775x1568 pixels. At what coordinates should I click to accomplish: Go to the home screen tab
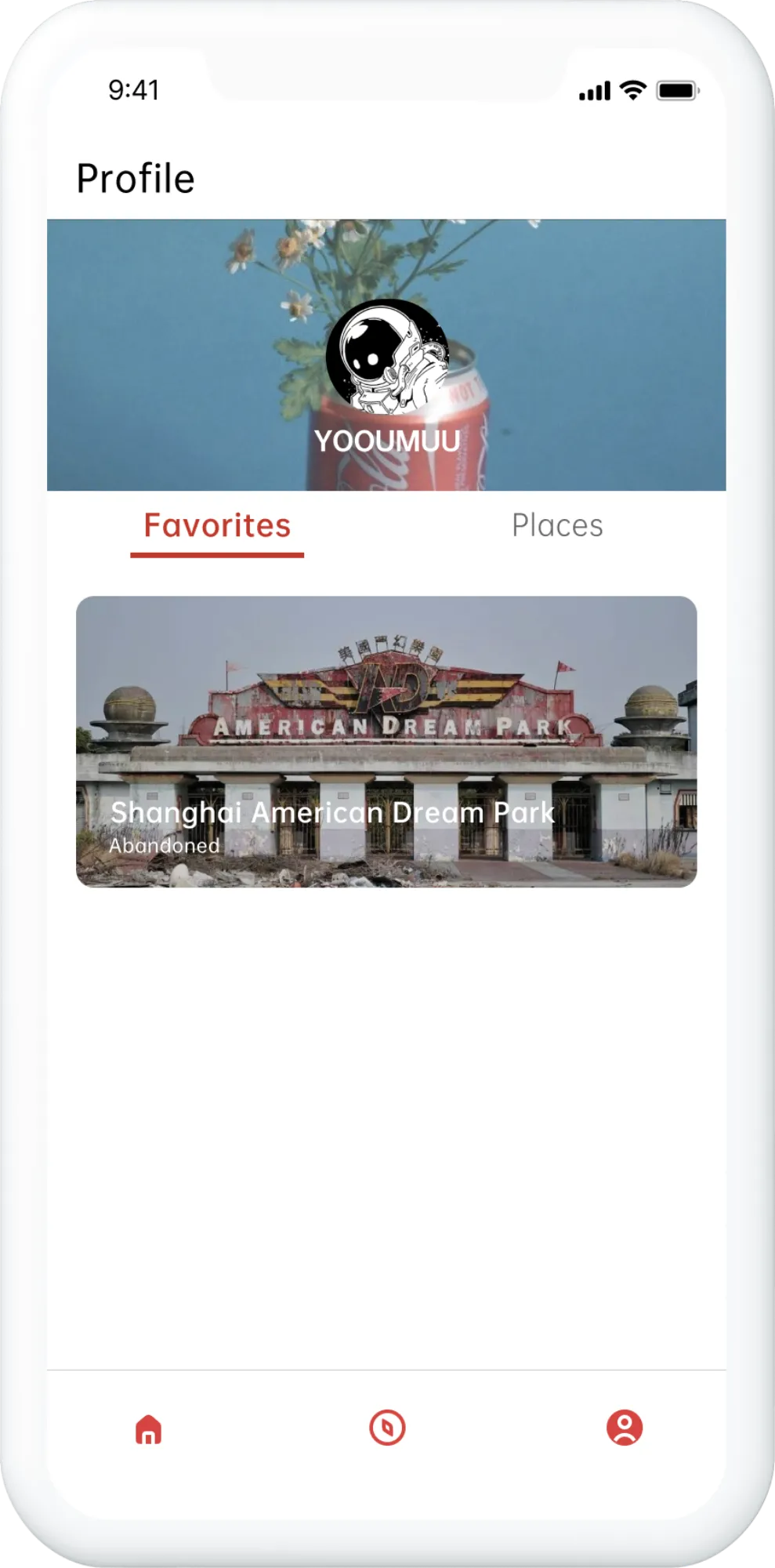pyautogui.click(x=148, y=1428)
